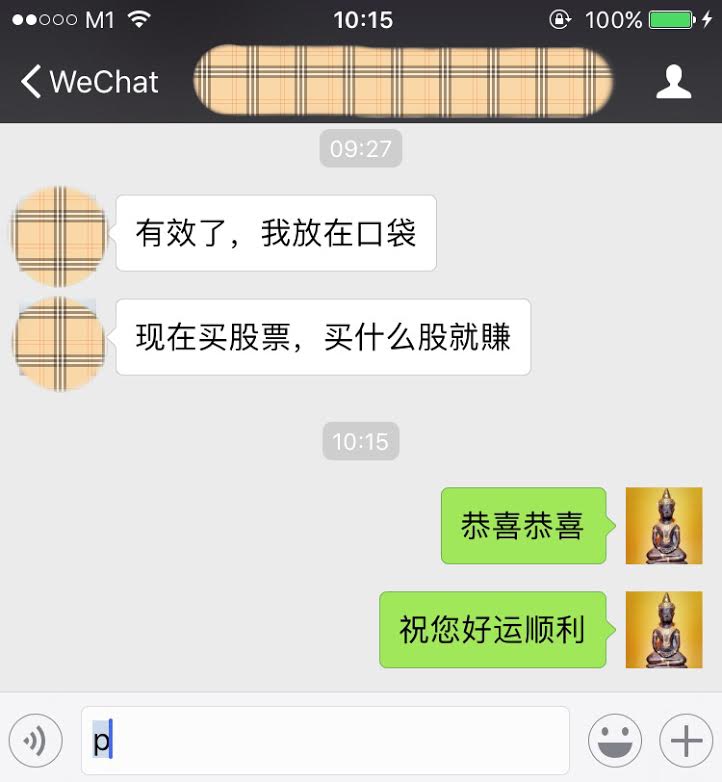Viewport: 722px width, 782px height.
Task: Open chat info via the profile icon
Action: pyautogui.click(x=673, y=81)
